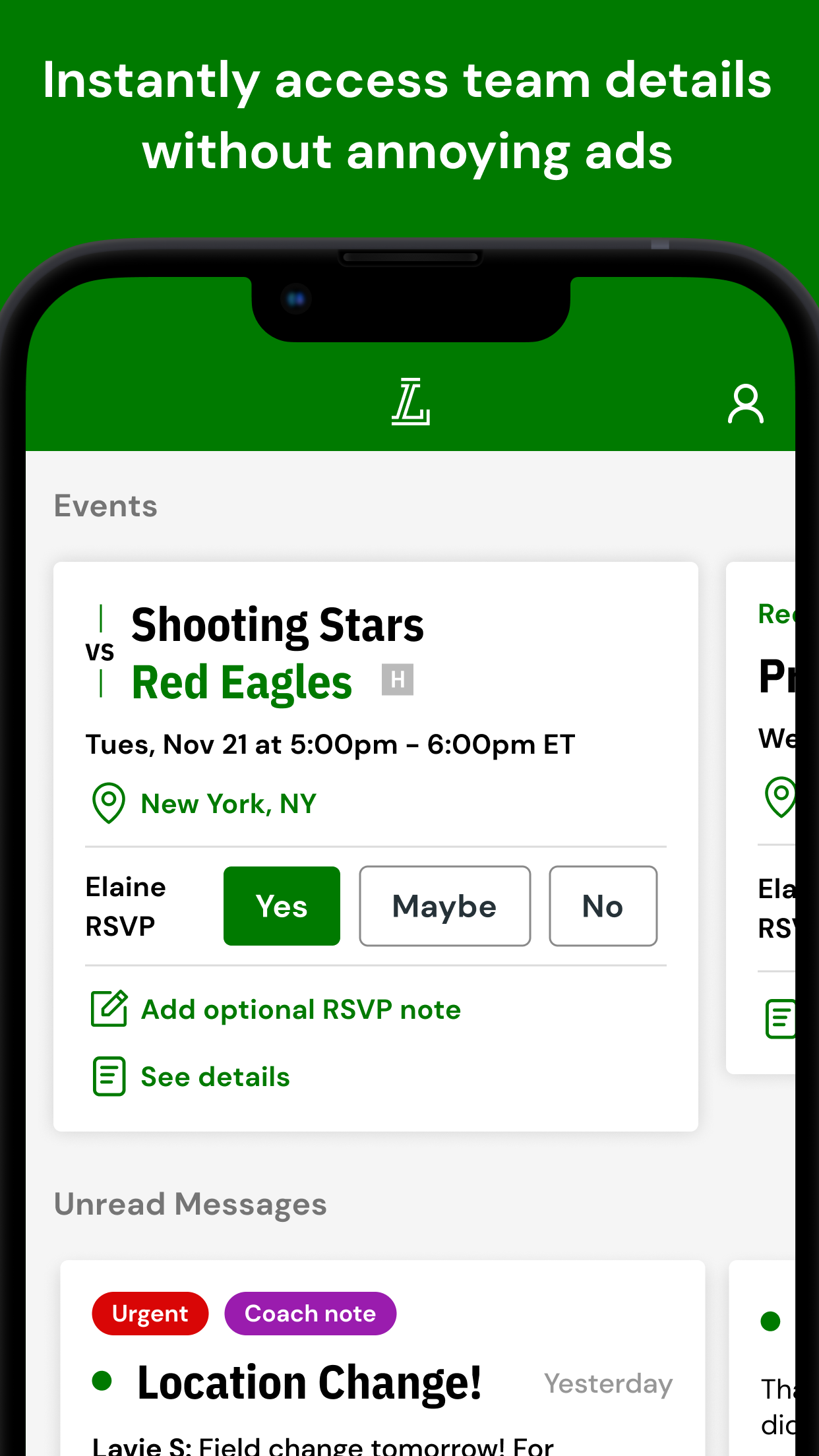
Task: Confirm attendance with the Yes RSVP option
Action: (x=282, y=905)
